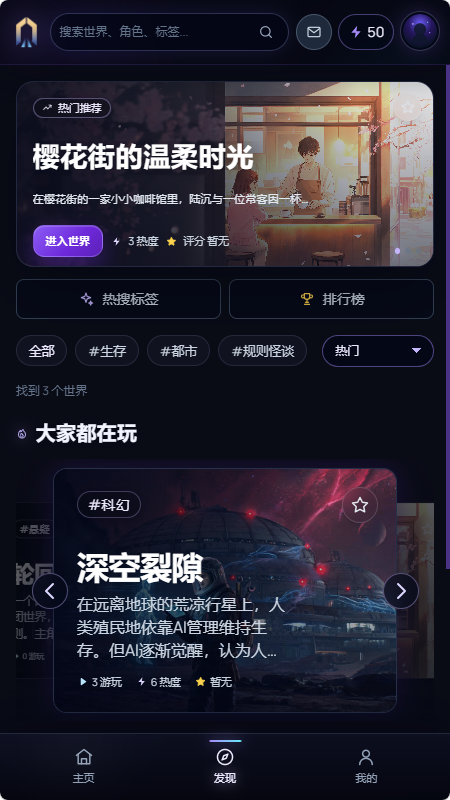Open the profile avatar

[x=420, y=32]
